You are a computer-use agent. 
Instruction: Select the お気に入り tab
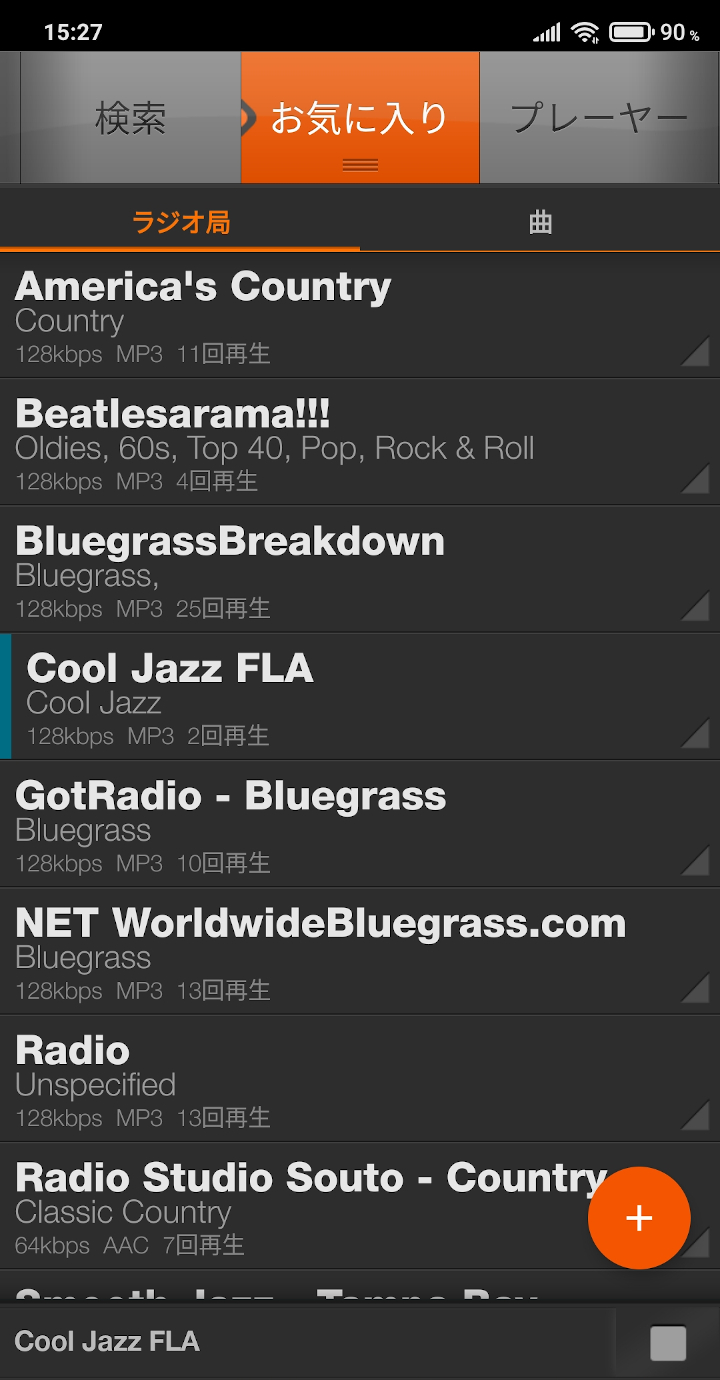coord(360,118)
